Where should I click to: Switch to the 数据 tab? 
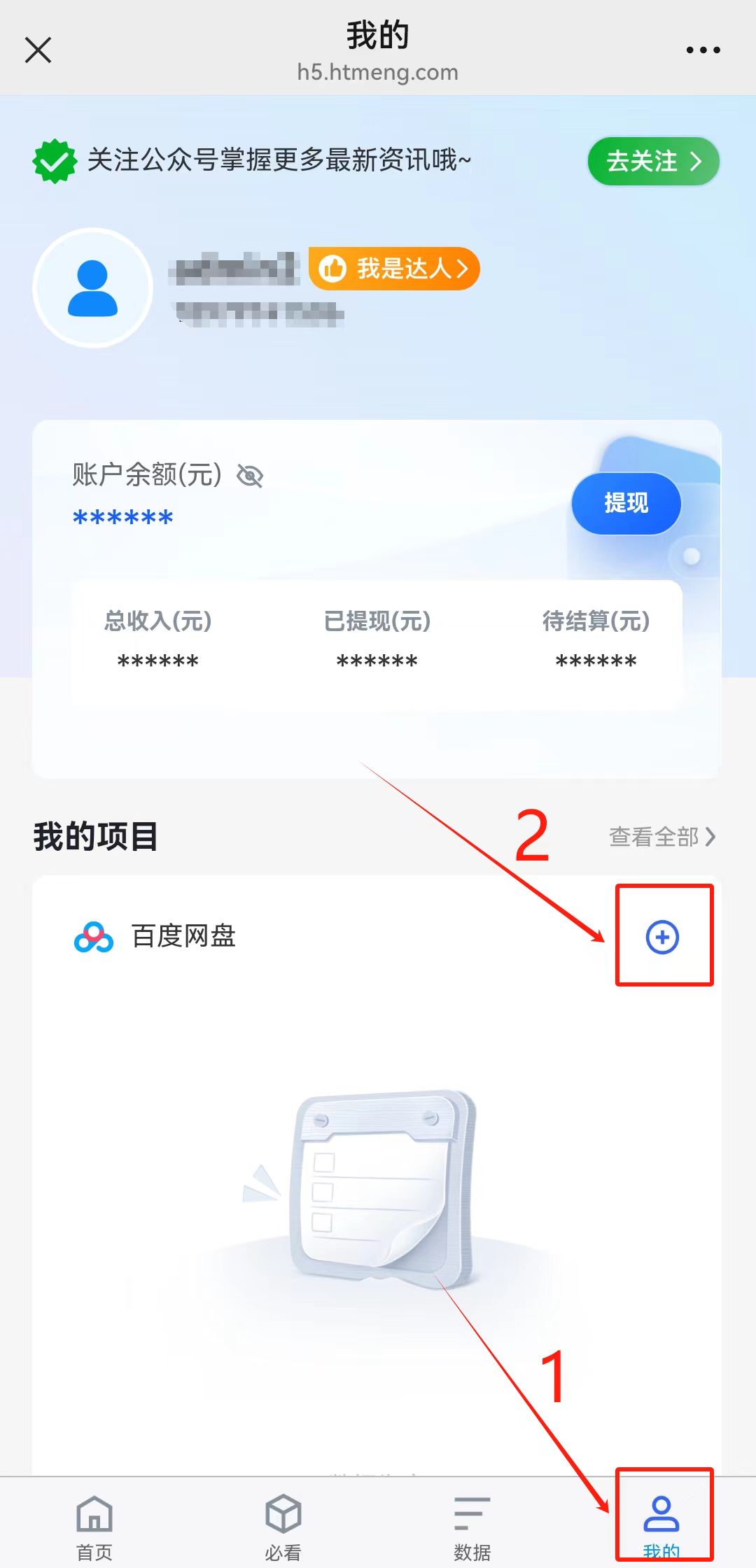coord(472,1527)
